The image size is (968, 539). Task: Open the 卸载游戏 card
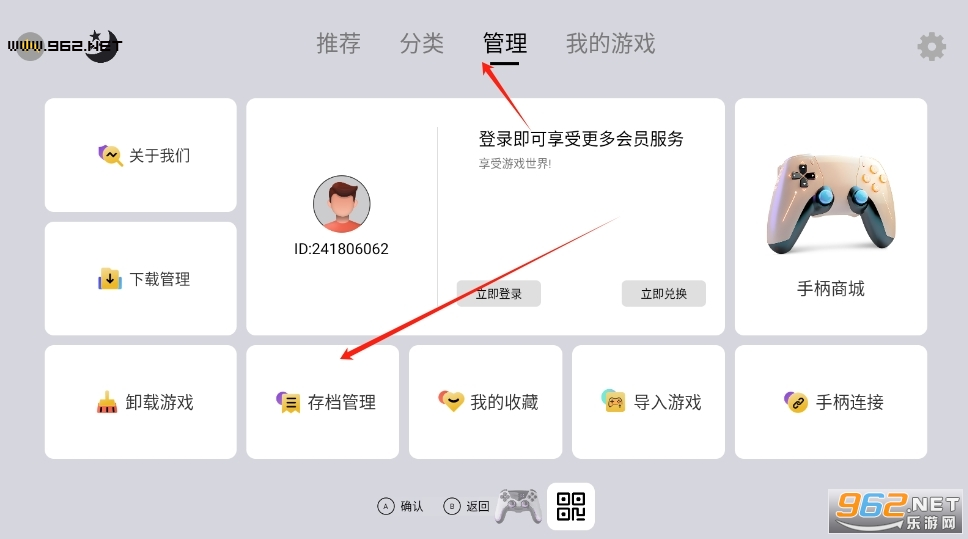(141, 402)
